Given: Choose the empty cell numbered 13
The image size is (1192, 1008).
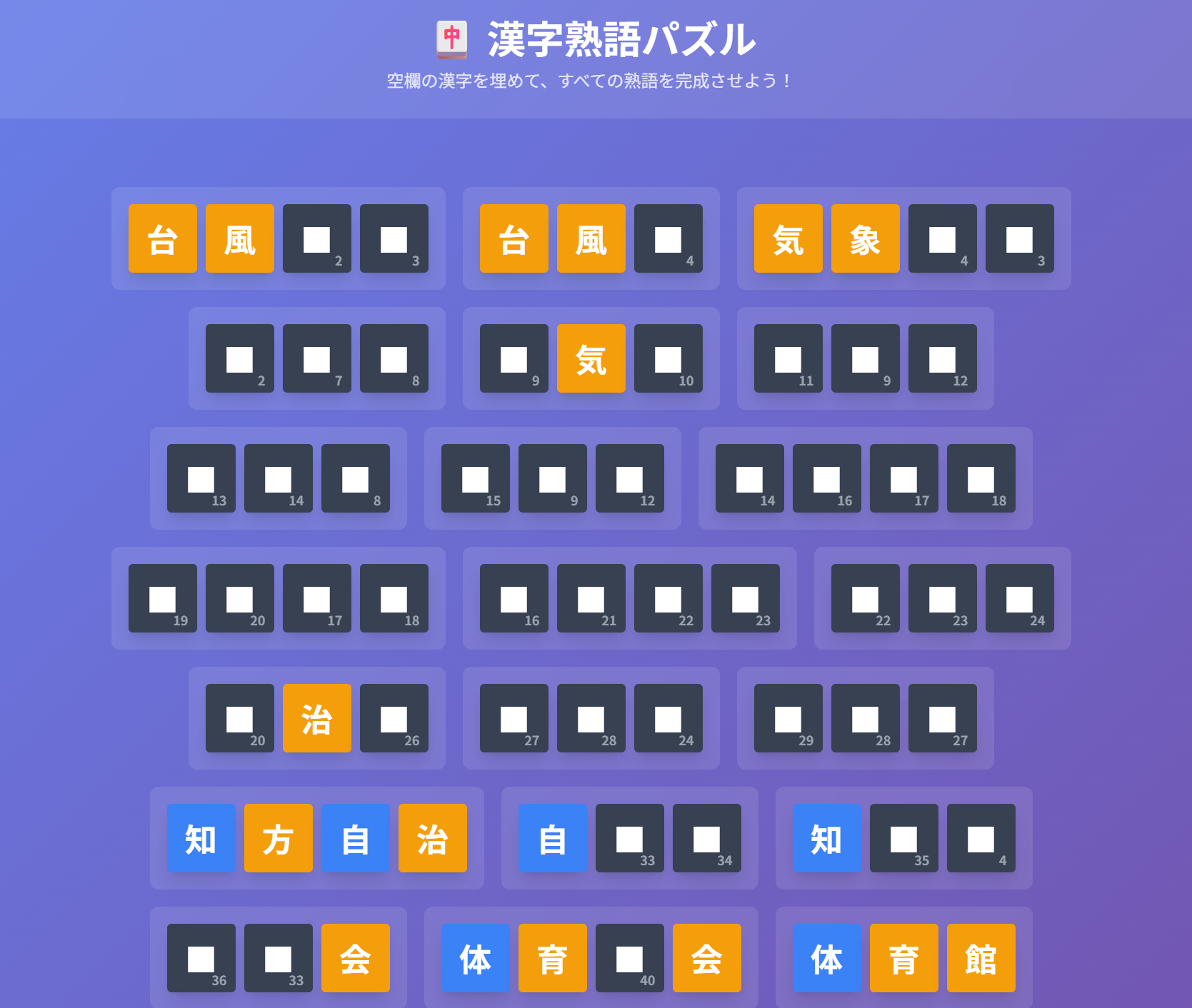Looking at the screenshot, I should [x=201, y=478].
